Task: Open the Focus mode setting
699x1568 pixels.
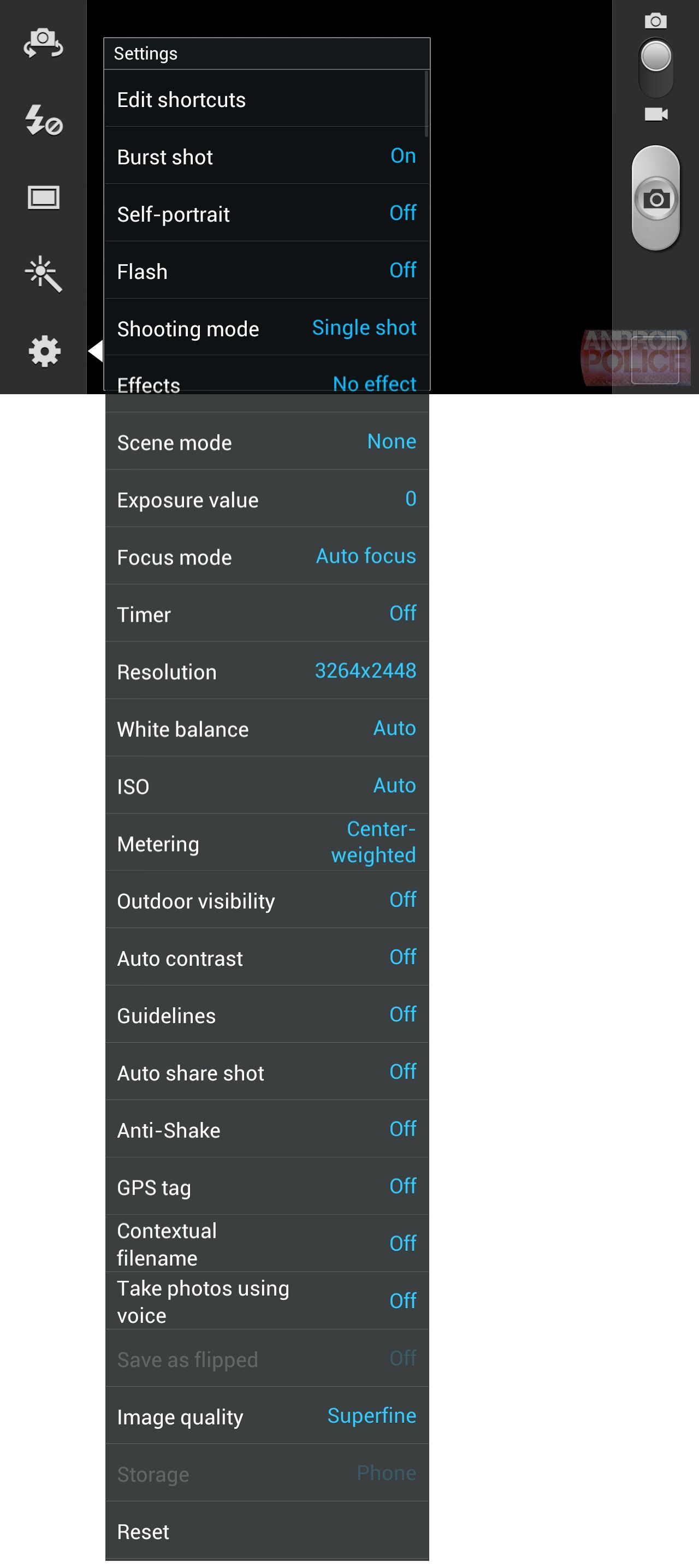Action: coord(266,556)
